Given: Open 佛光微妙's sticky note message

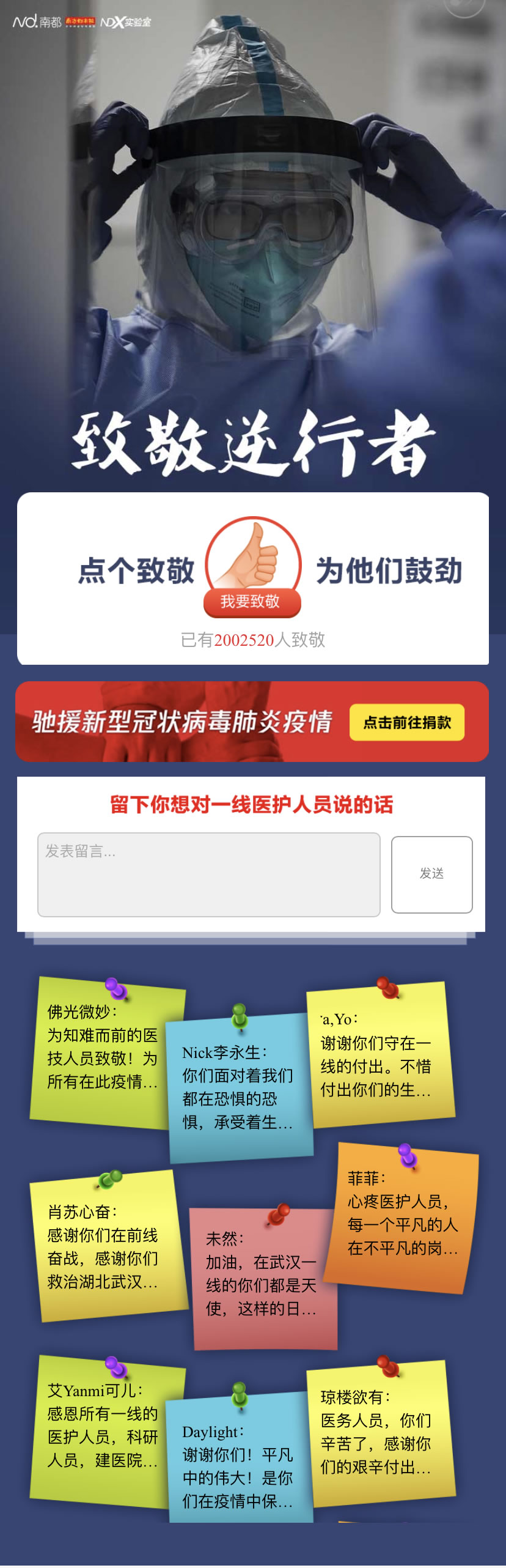Looking at the screenshot, I should click(103, 1052).
